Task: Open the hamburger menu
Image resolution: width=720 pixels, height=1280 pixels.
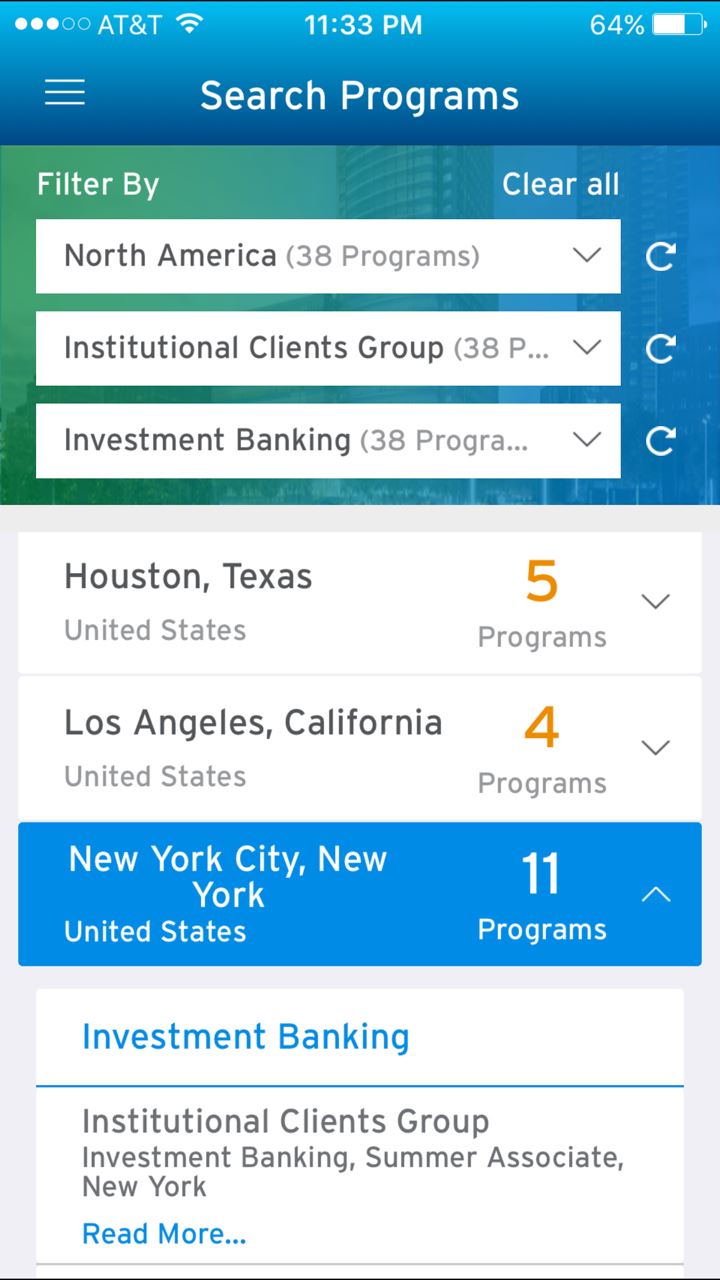Action: (65, 93)
